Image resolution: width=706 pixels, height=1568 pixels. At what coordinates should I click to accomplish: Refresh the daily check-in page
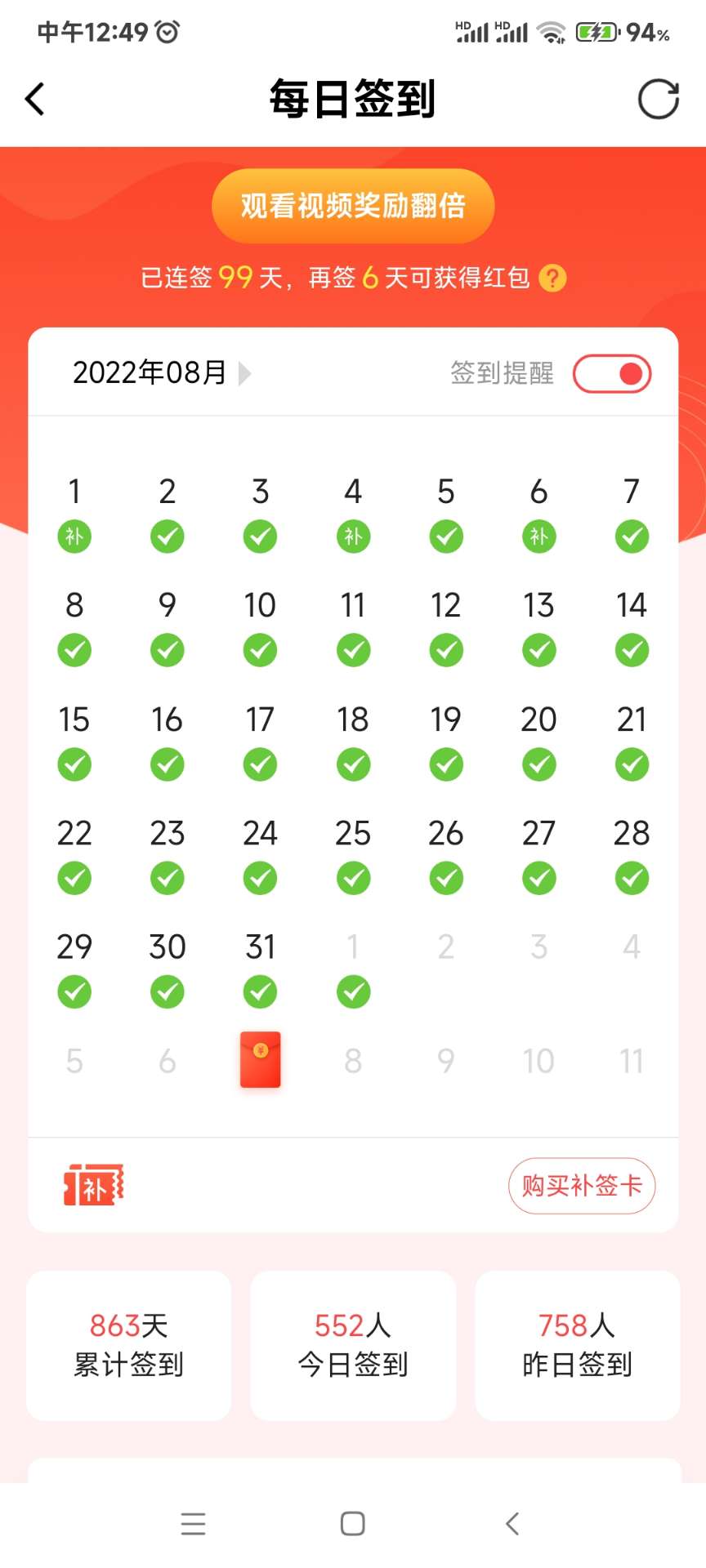point(658,100)
